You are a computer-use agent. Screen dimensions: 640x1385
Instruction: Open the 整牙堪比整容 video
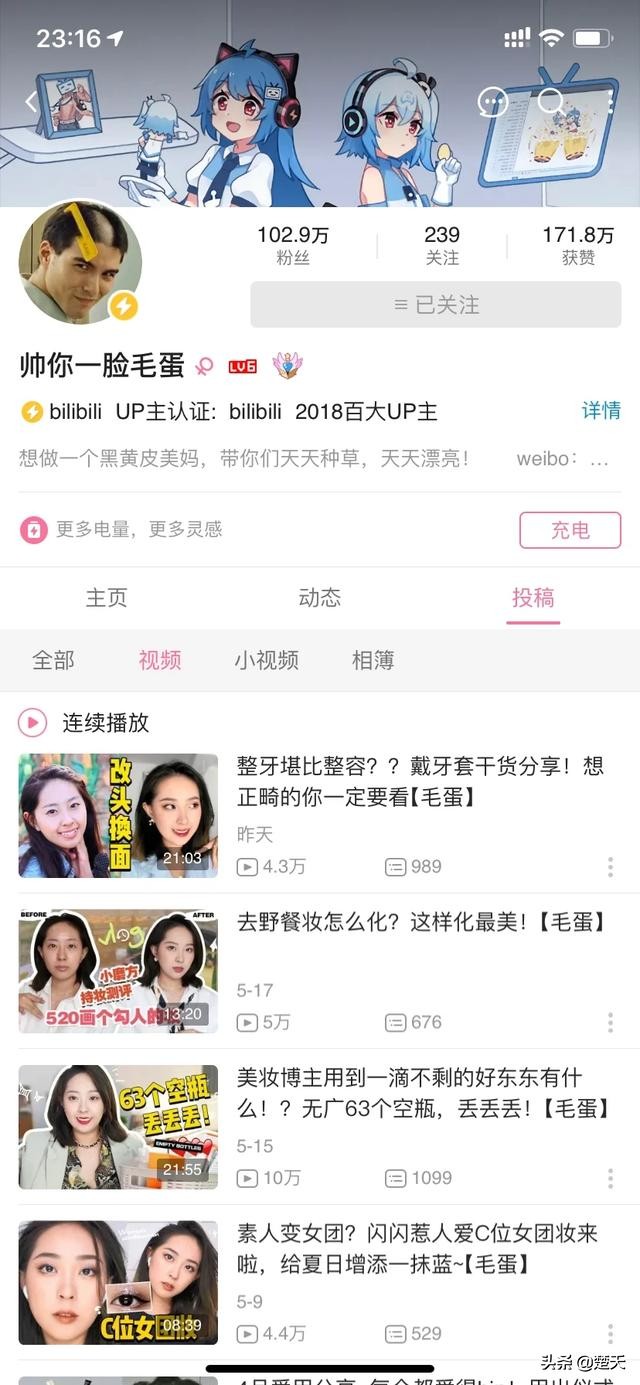point(420,781)
